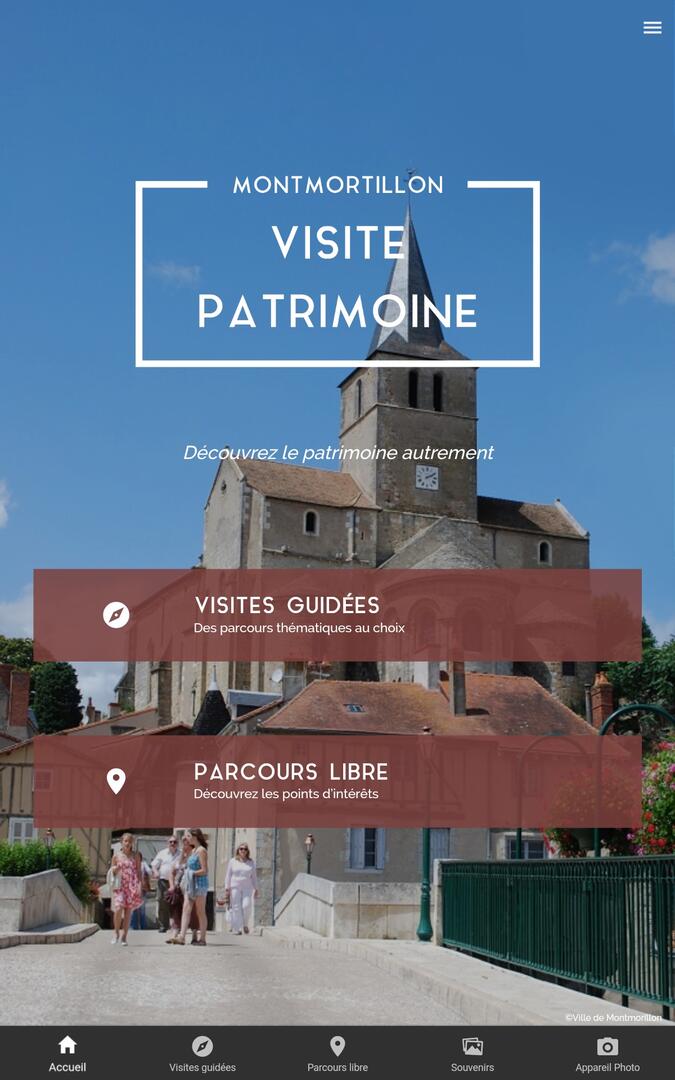The width and height of the screenshot is (675, 1080).
Task: Switch to the Parcours libre tab
Action: 337,1054
